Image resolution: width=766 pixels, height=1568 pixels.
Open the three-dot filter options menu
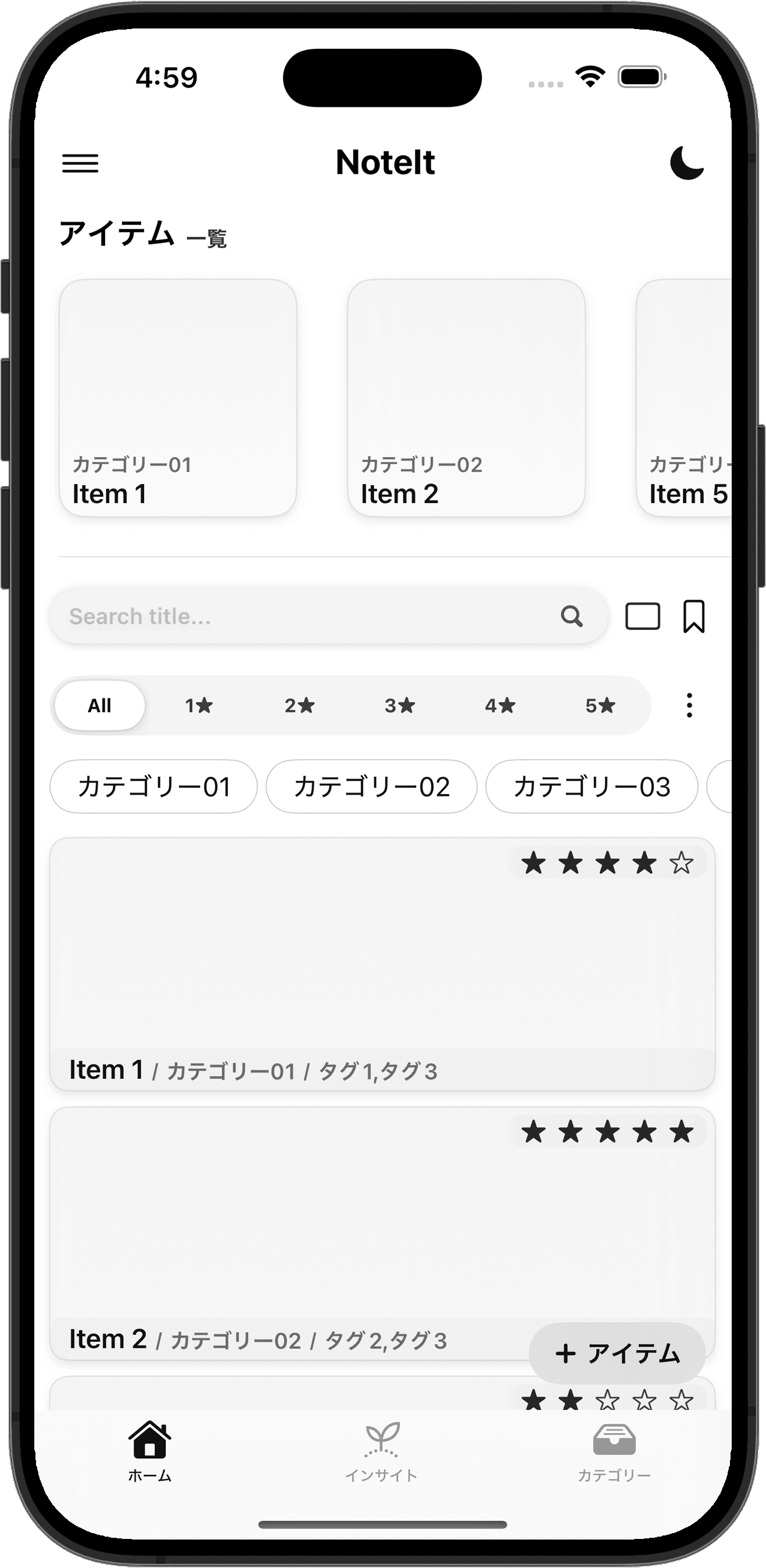coord(689,705)
